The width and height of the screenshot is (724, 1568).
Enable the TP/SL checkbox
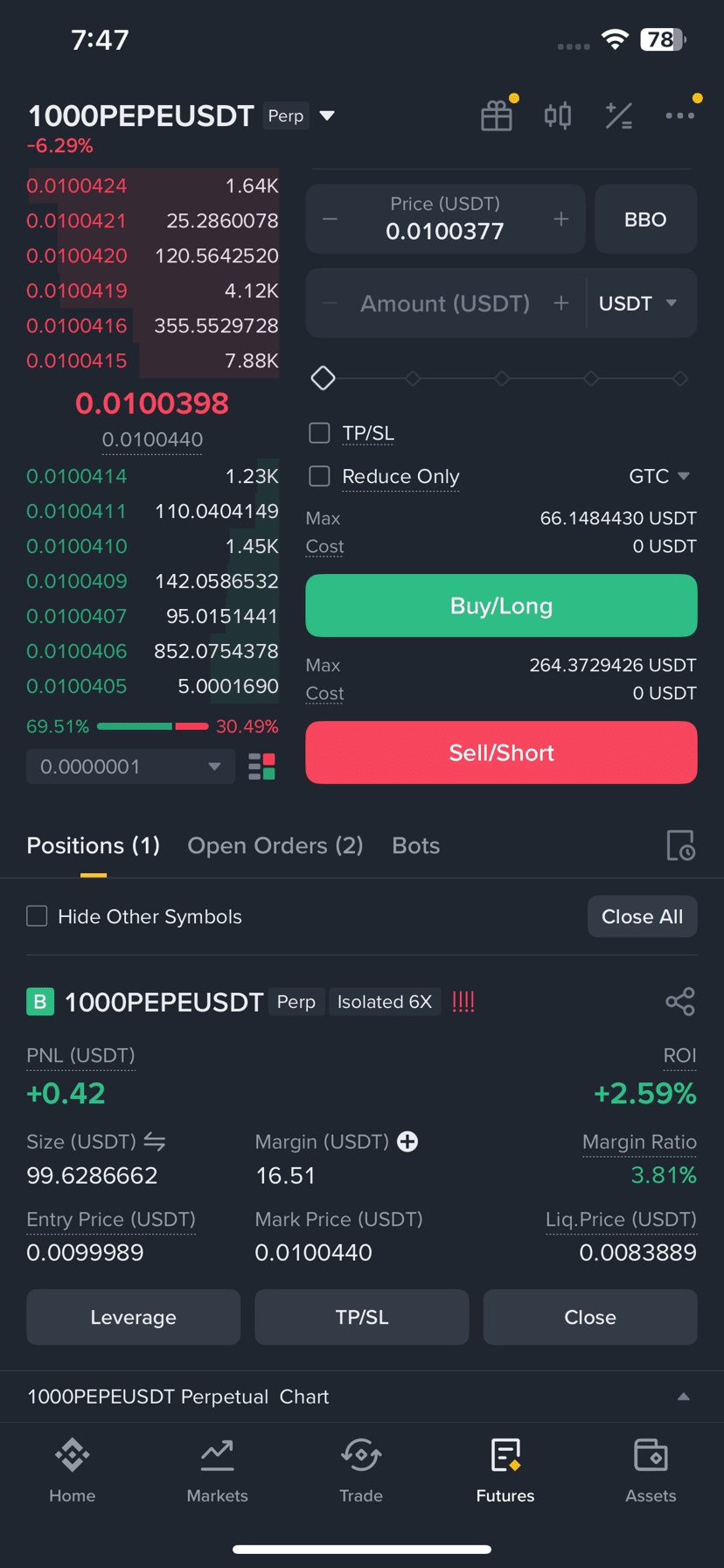[x=320, y=433]
